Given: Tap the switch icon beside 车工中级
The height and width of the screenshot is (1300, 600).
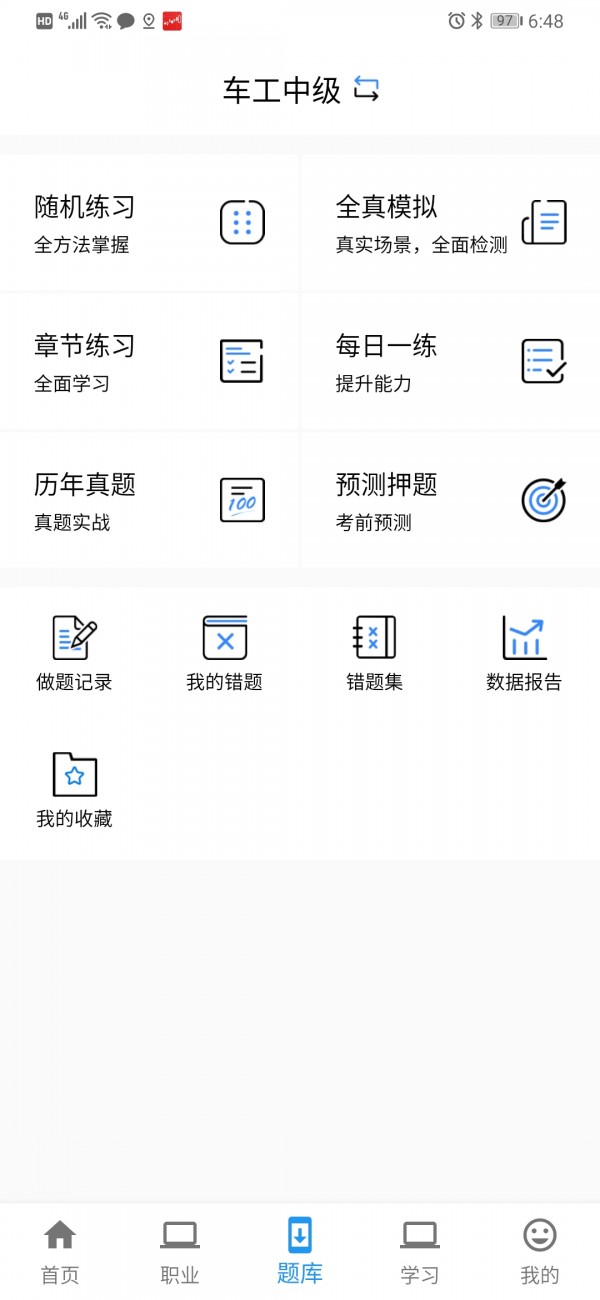Looking at the screenshot, I should tap(366, 90).
